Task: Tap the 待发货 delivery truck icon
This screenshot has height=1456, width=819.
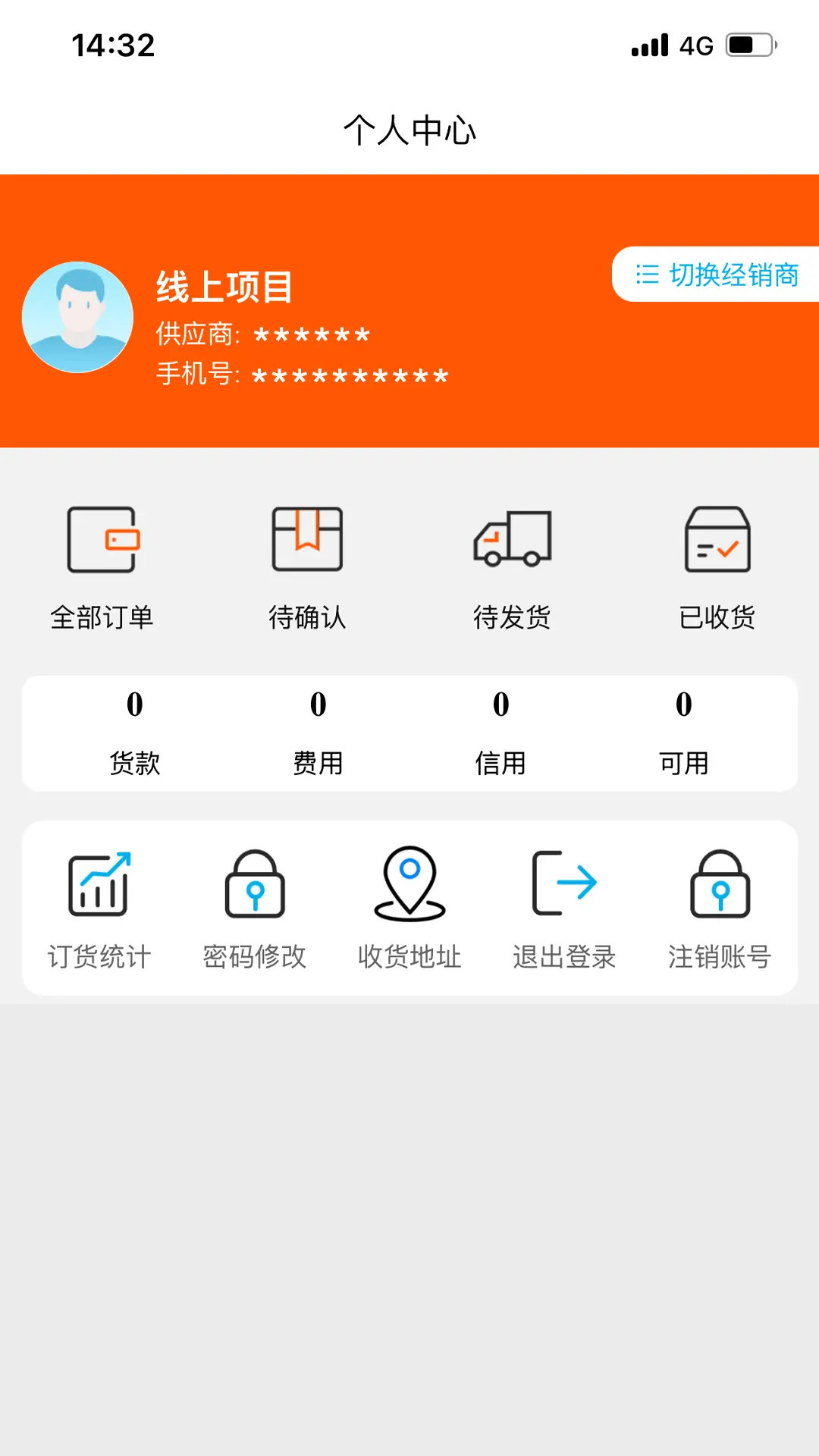Action: coord(512,538)
